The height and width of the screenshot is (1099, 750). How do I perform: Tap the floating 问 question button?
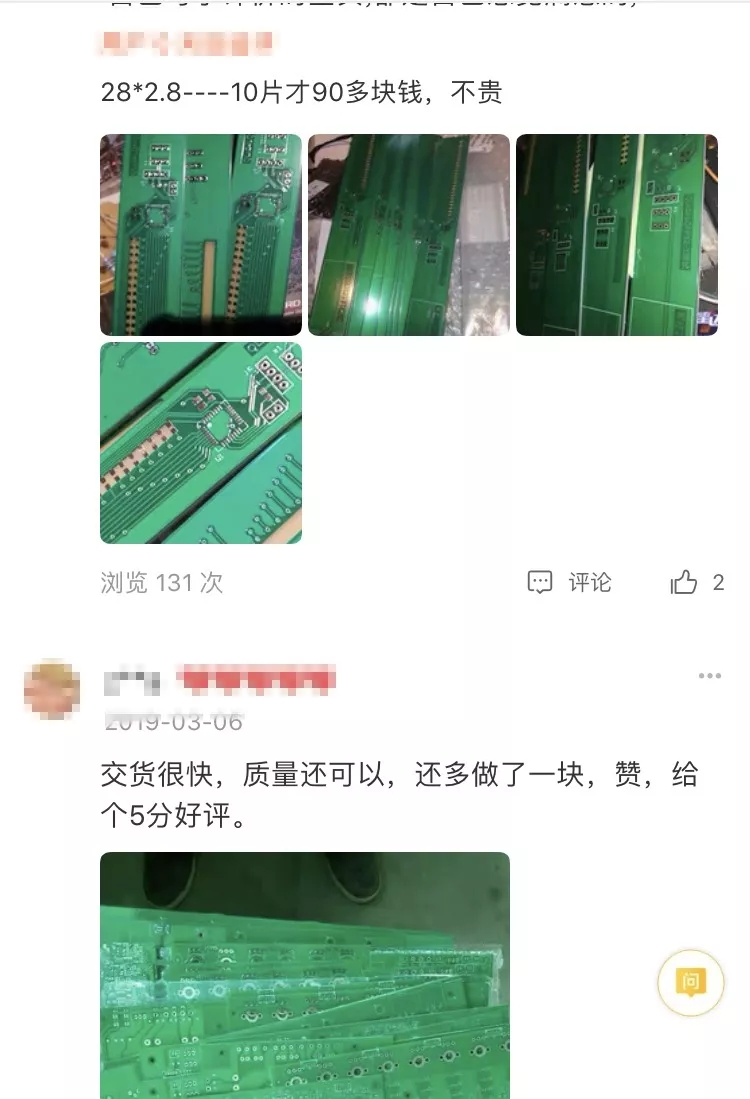click(x=690, y=982)
